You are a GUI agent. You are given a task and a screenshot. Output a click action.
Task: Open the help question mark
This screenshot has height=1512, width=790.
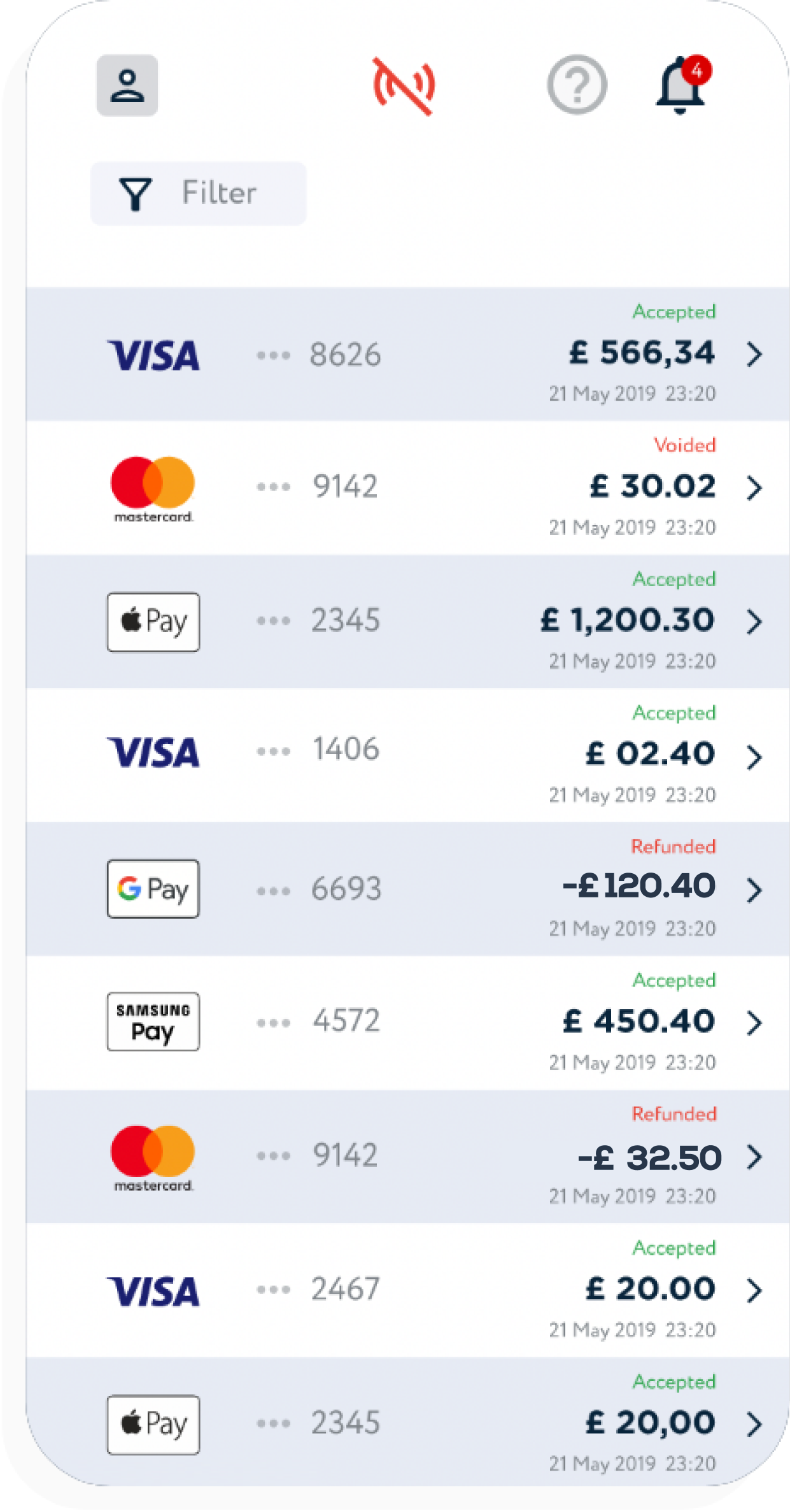pyautogui.click(x=577, y=85)
